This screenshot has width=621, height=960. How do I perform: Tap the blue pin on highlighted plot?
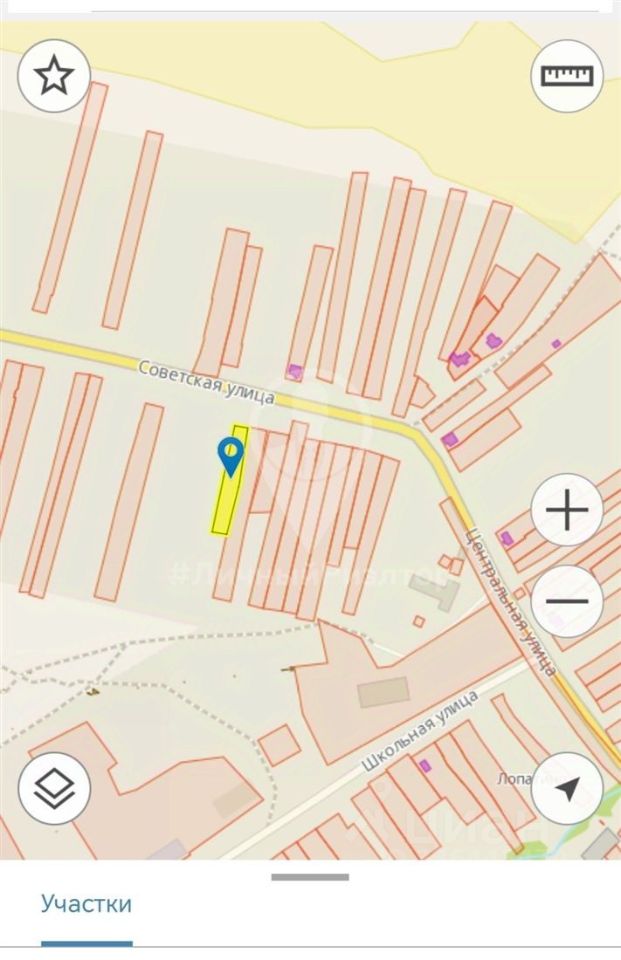pyautogui.click(x=231, y=456)
